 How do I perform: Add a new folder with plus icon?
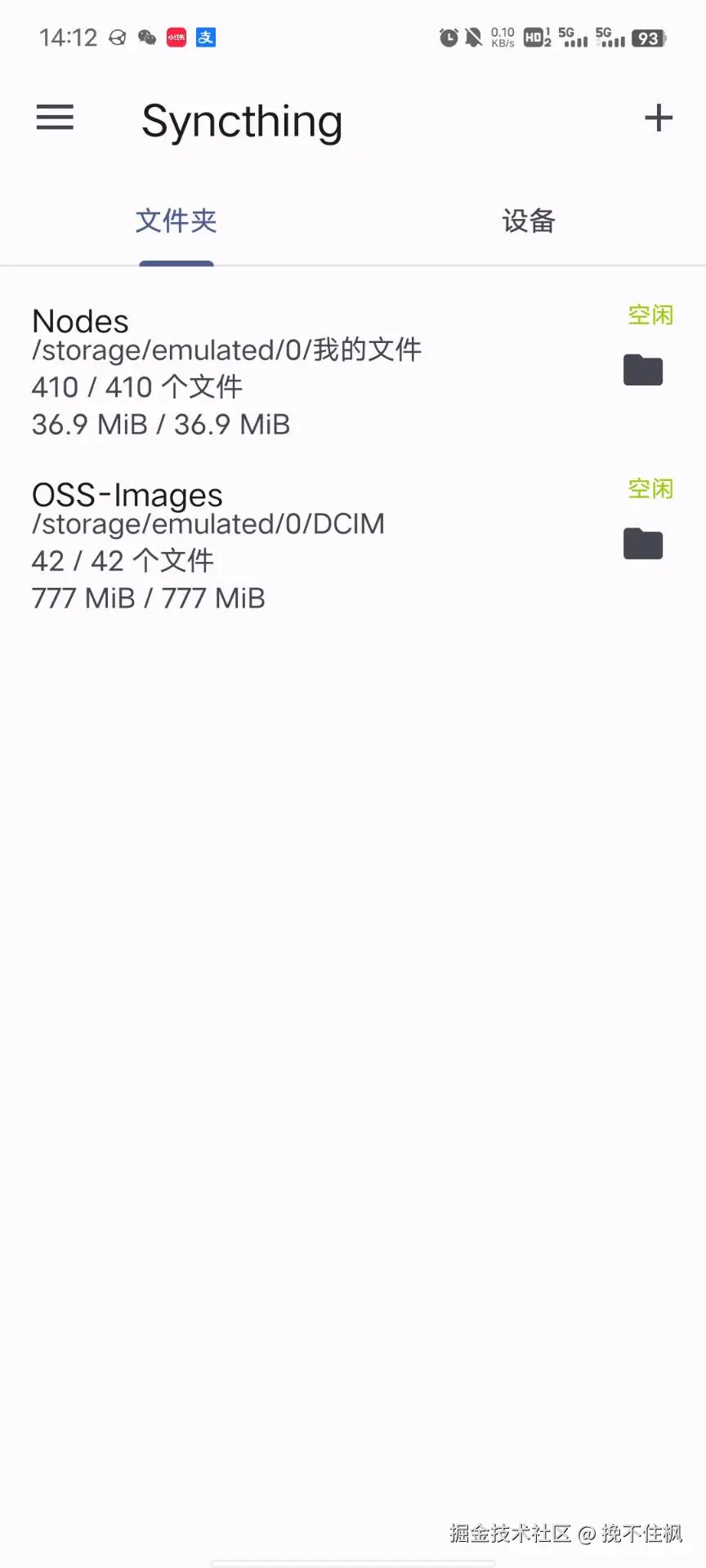(658, 118)
